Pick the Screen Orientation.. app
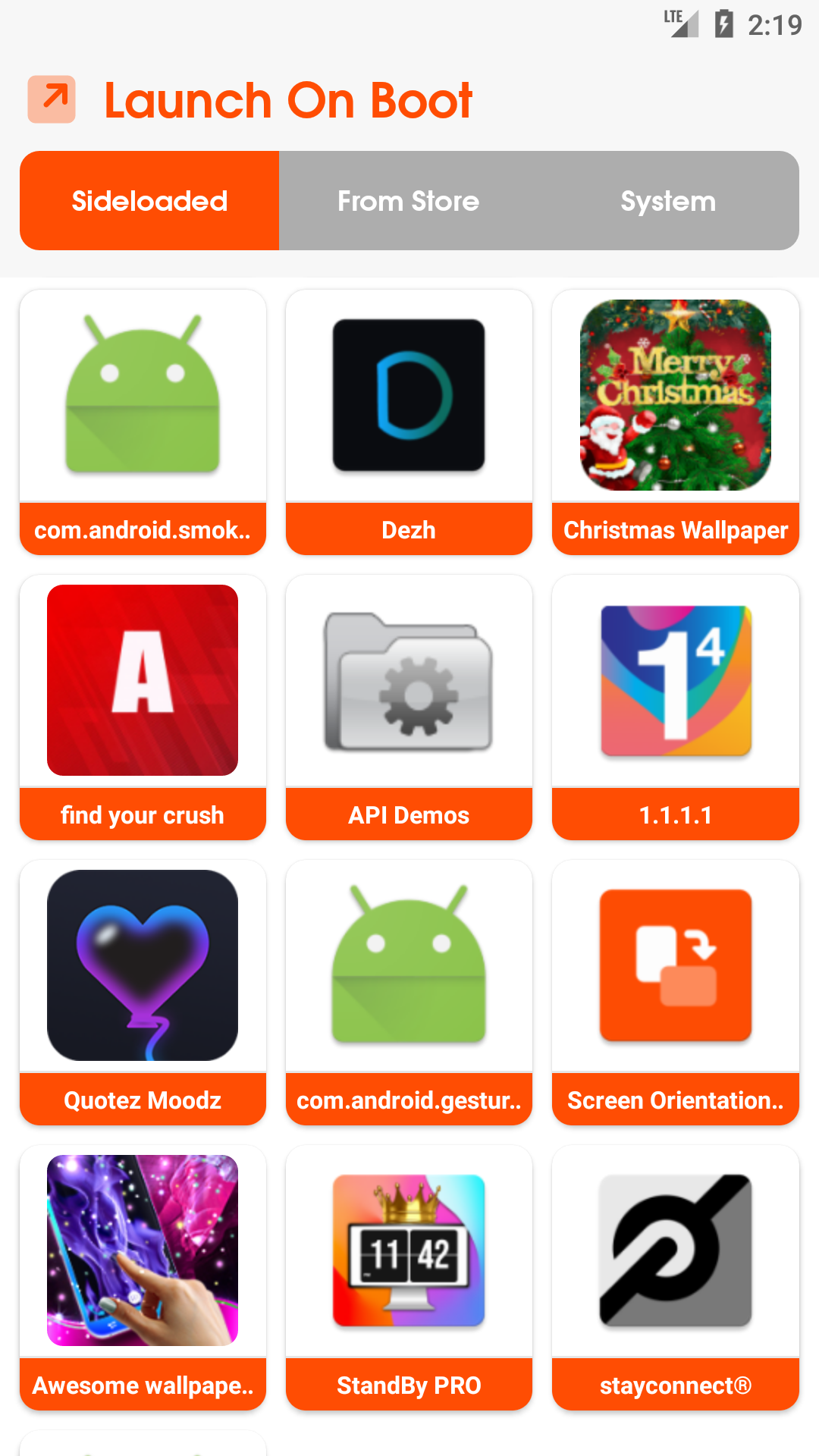 pos(675,992)
